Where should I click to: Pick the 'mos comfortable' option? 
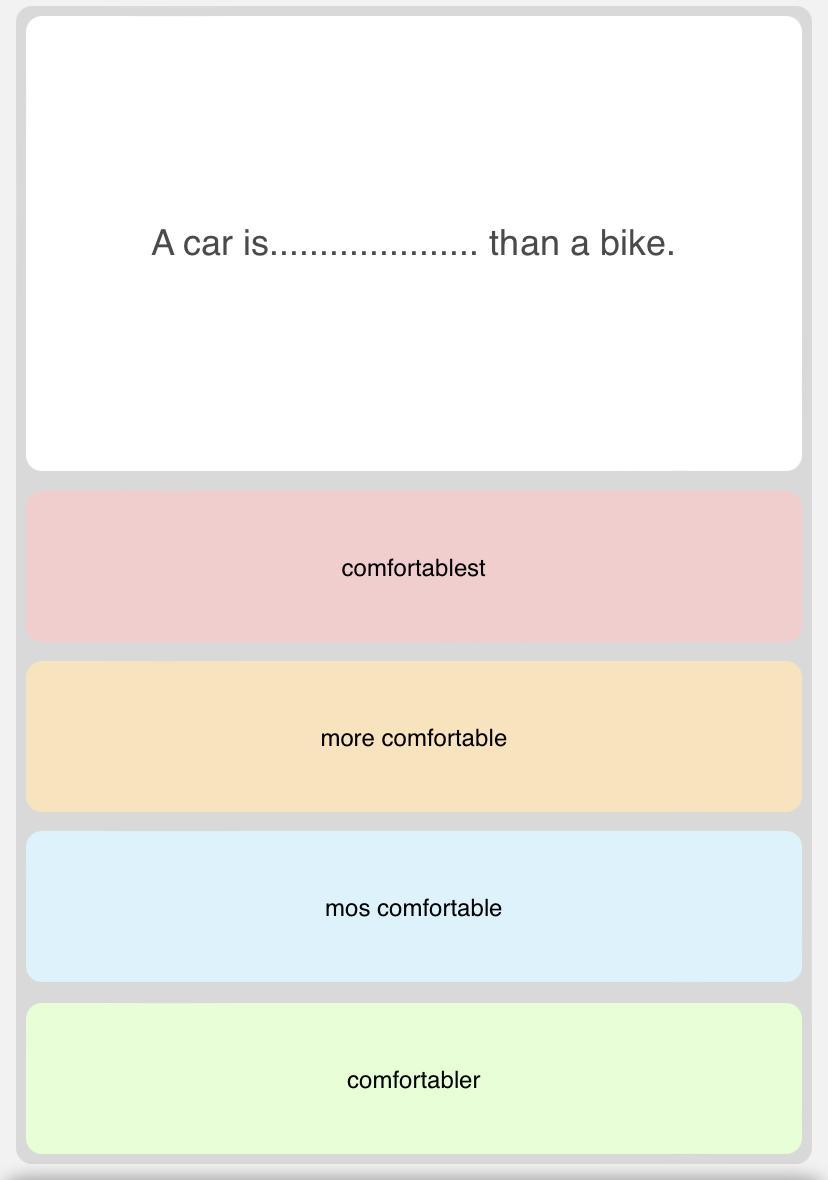[413, 907]
